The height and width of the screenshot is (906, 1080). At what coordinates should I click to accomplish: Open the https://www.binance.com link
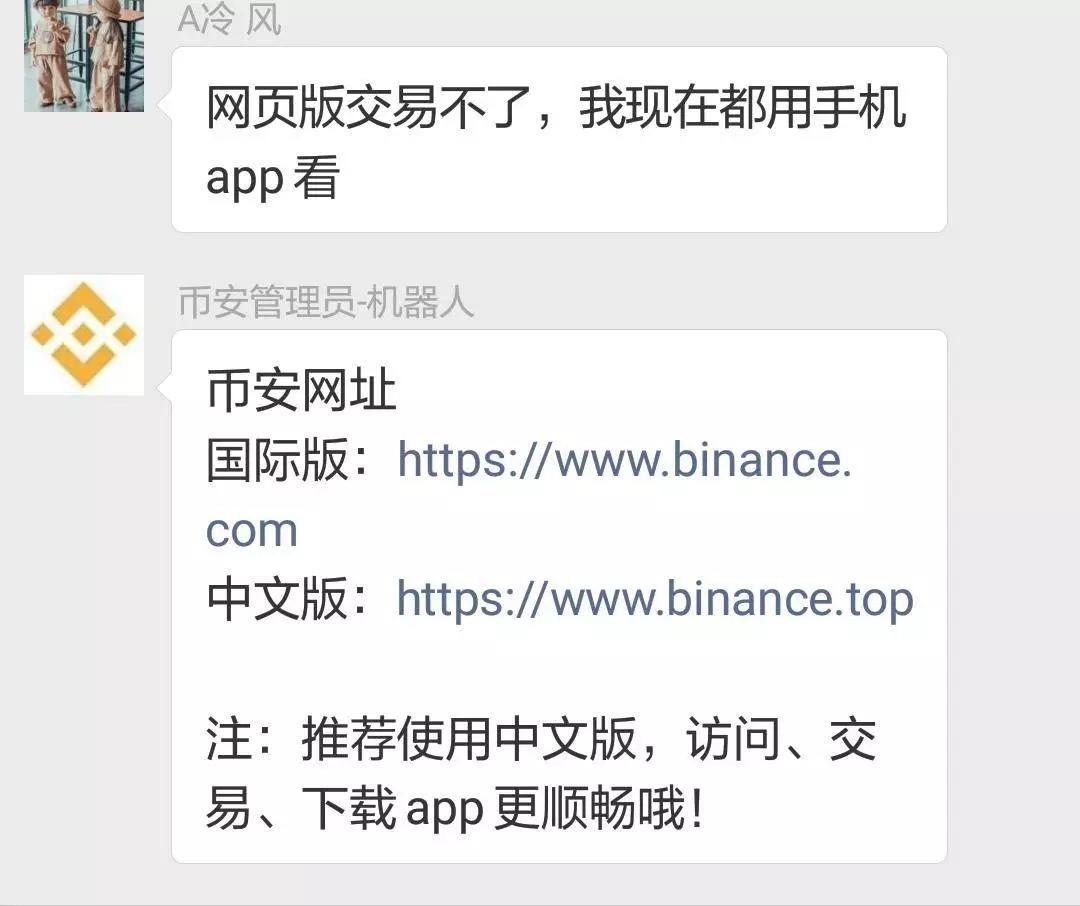(x=624, y=461)
